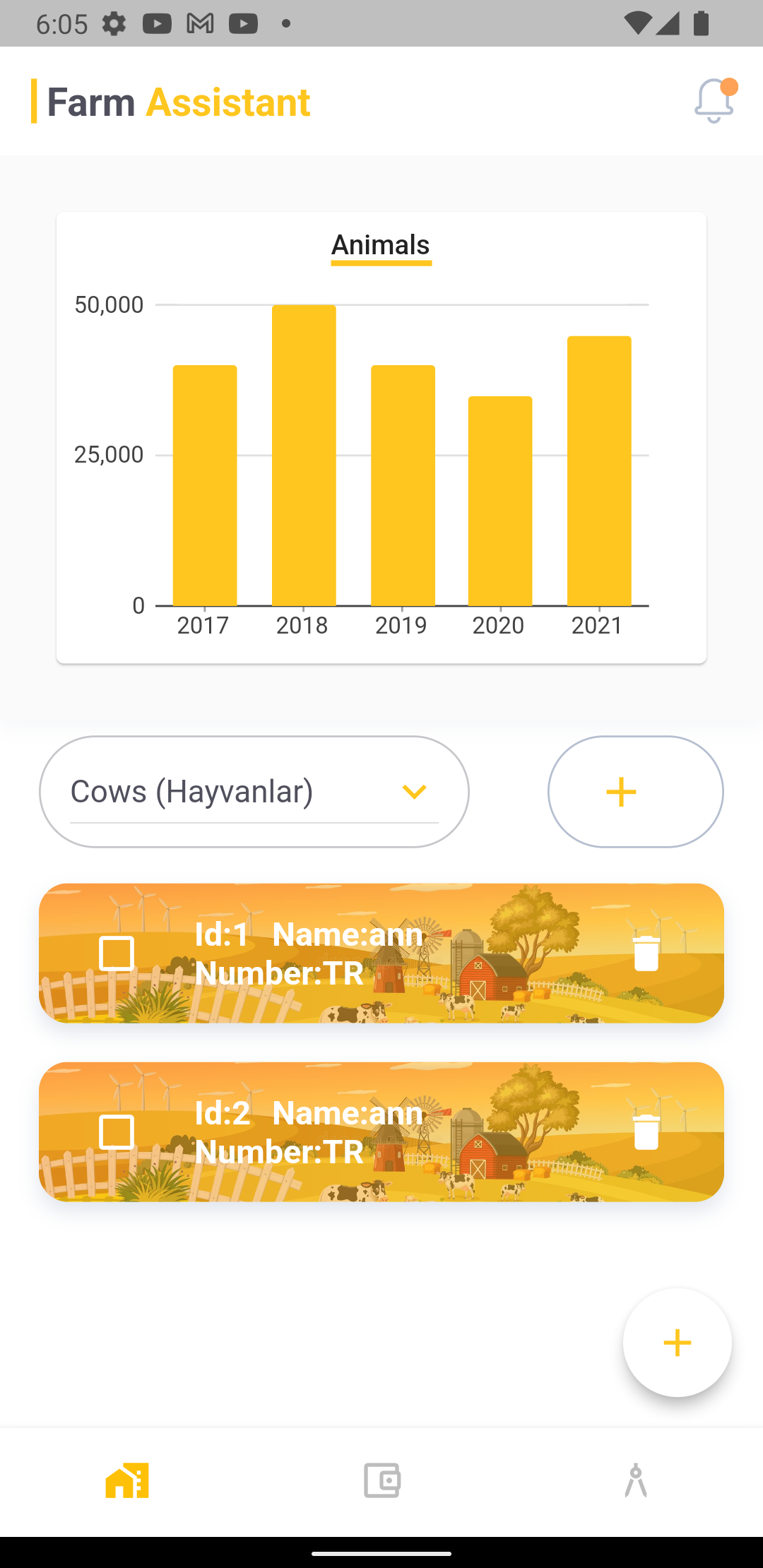The image size is (763, 1568).
Task: Open the Cows (Hayvanlar) dropdown
Action: [256, 791]
